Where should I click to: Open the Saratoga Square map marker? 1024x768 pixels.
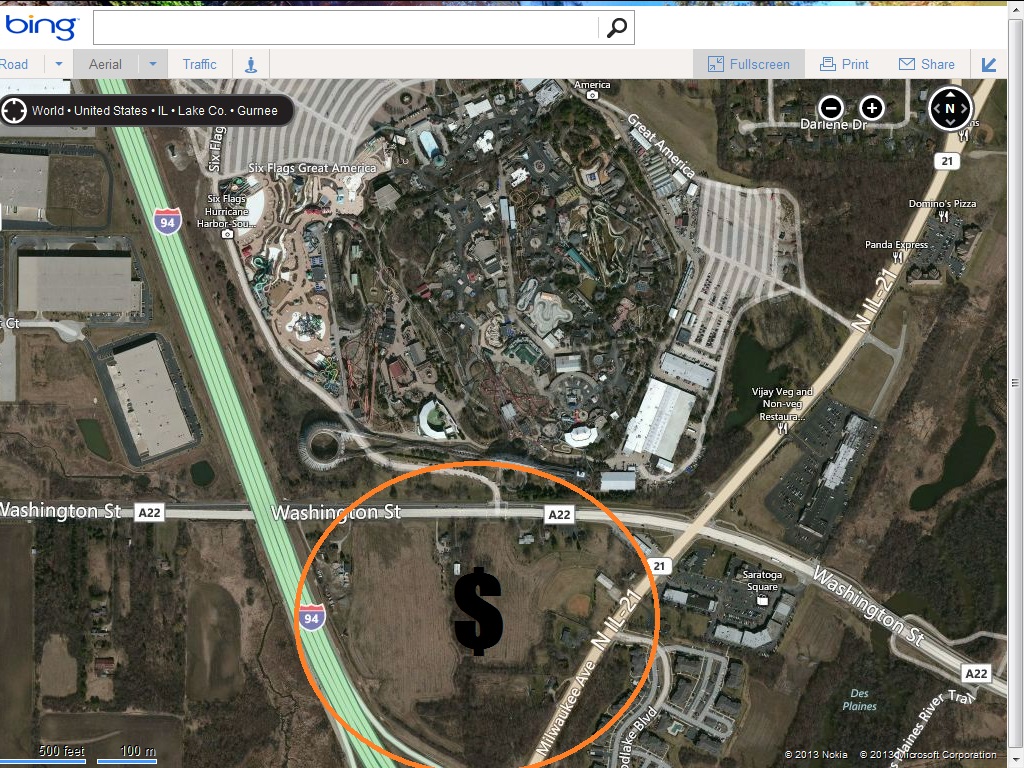click(x=762, y=600)
